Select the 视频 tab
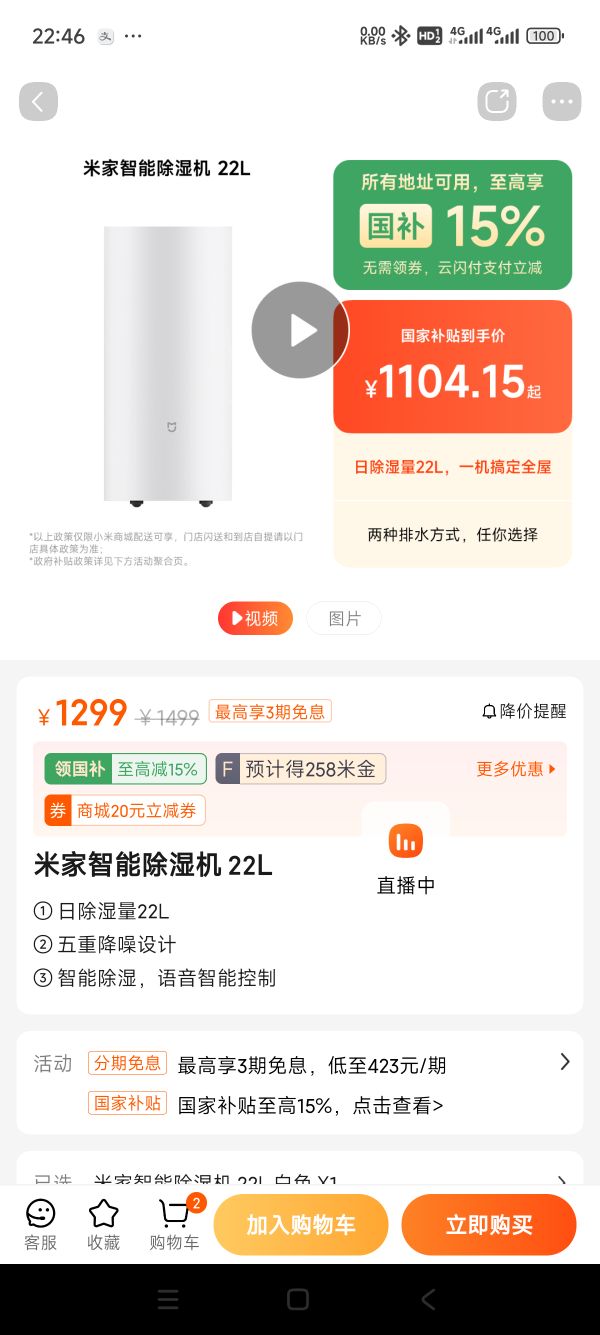 255,618
